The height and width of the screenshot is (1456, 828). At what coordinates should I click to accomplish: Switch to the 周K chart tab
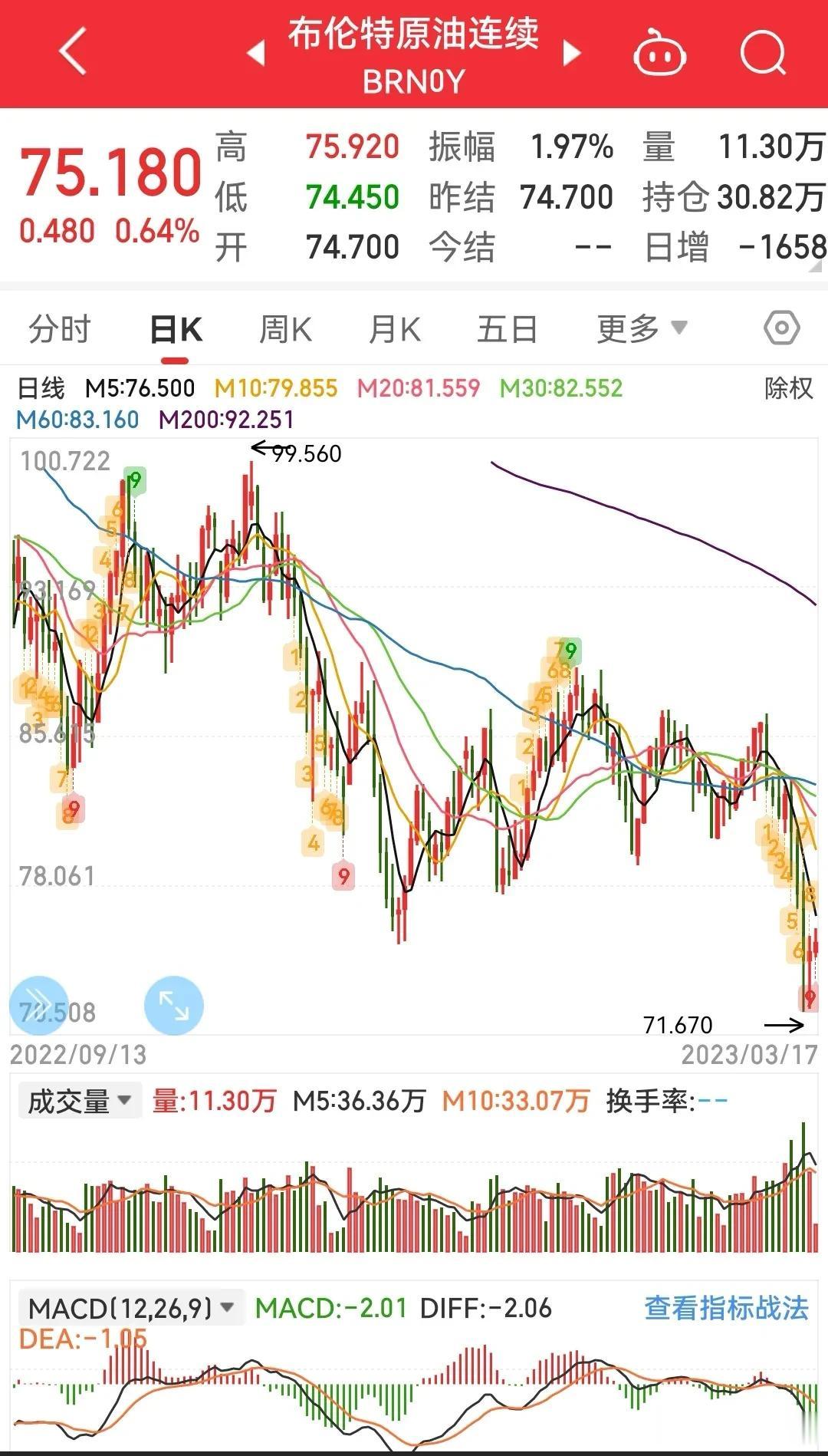click(285, 330)
